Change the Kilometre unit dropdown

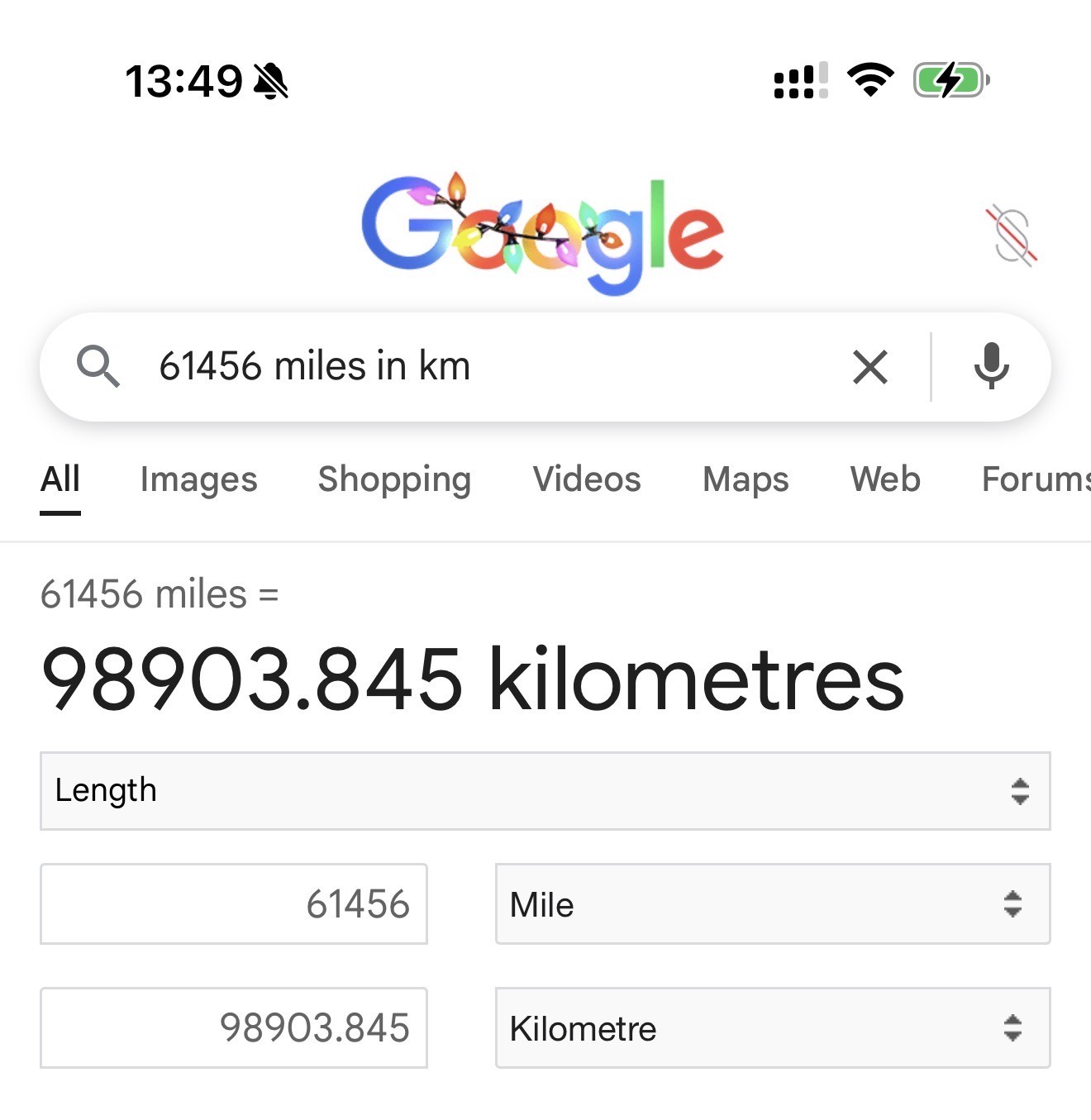(x=772, y=1027)
